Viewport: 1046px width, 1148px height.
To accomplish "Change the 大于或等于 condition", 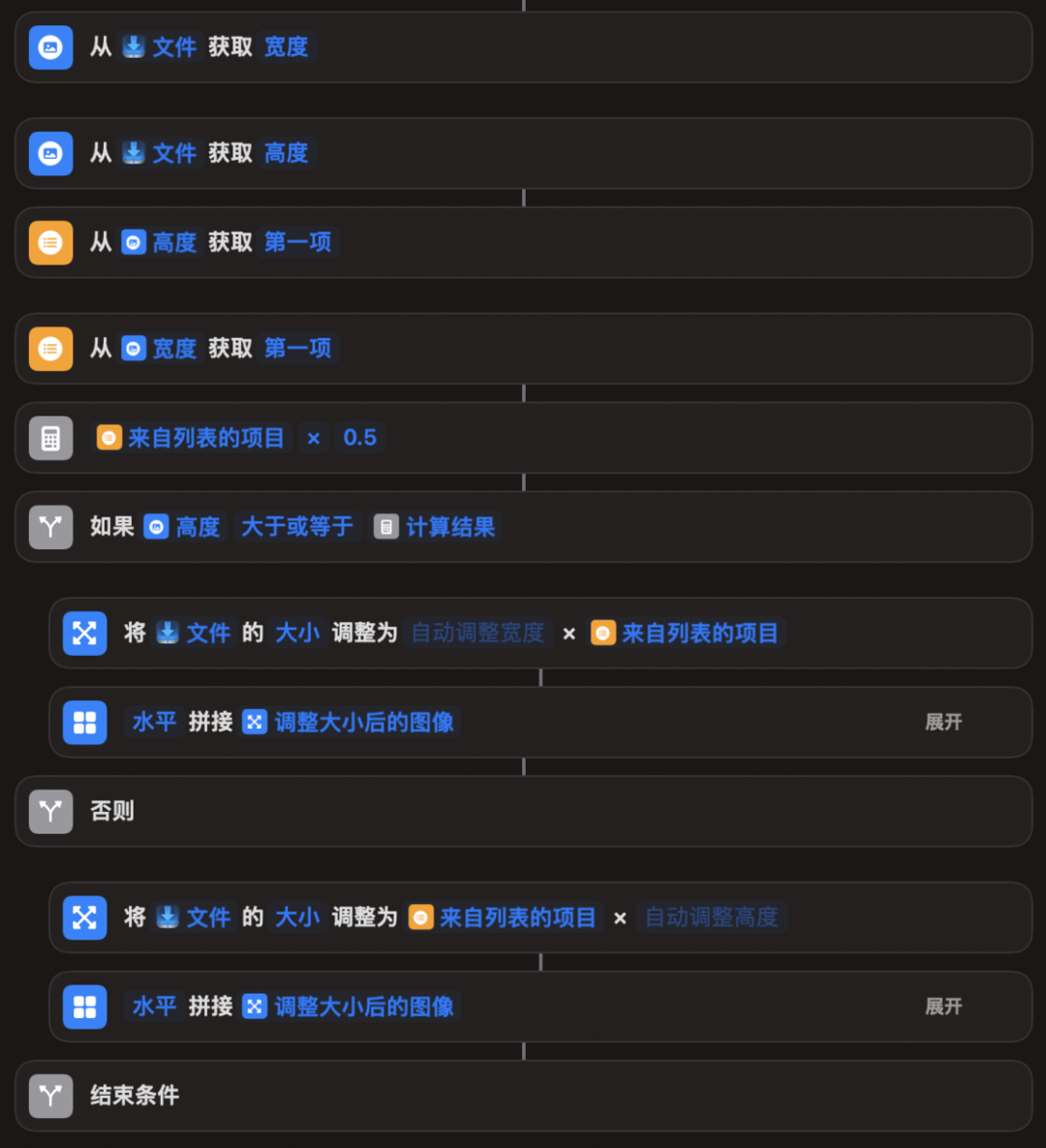I will pos(296,527).
